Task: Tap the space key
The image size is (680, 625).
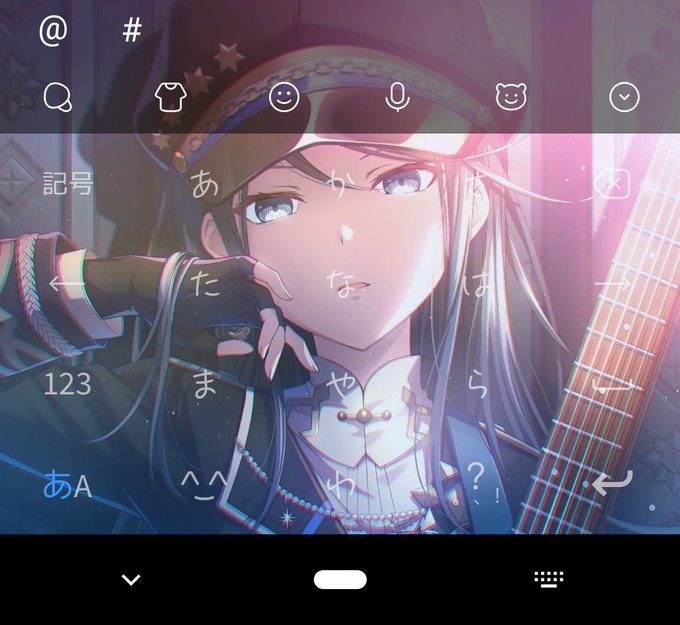Action: pyautogui.click(x=612, y=385)
